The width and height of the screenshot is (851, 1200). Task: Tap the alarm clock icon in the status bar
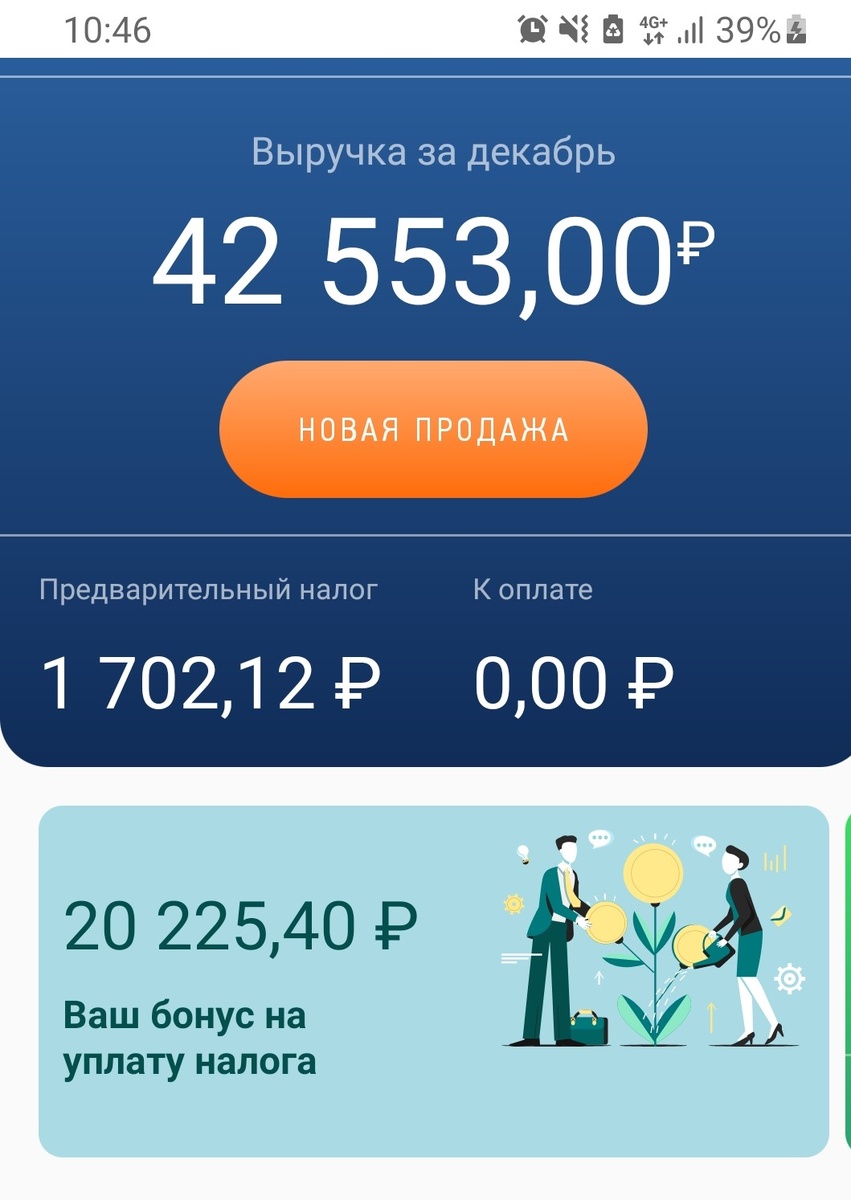click(x=532, y=30)
